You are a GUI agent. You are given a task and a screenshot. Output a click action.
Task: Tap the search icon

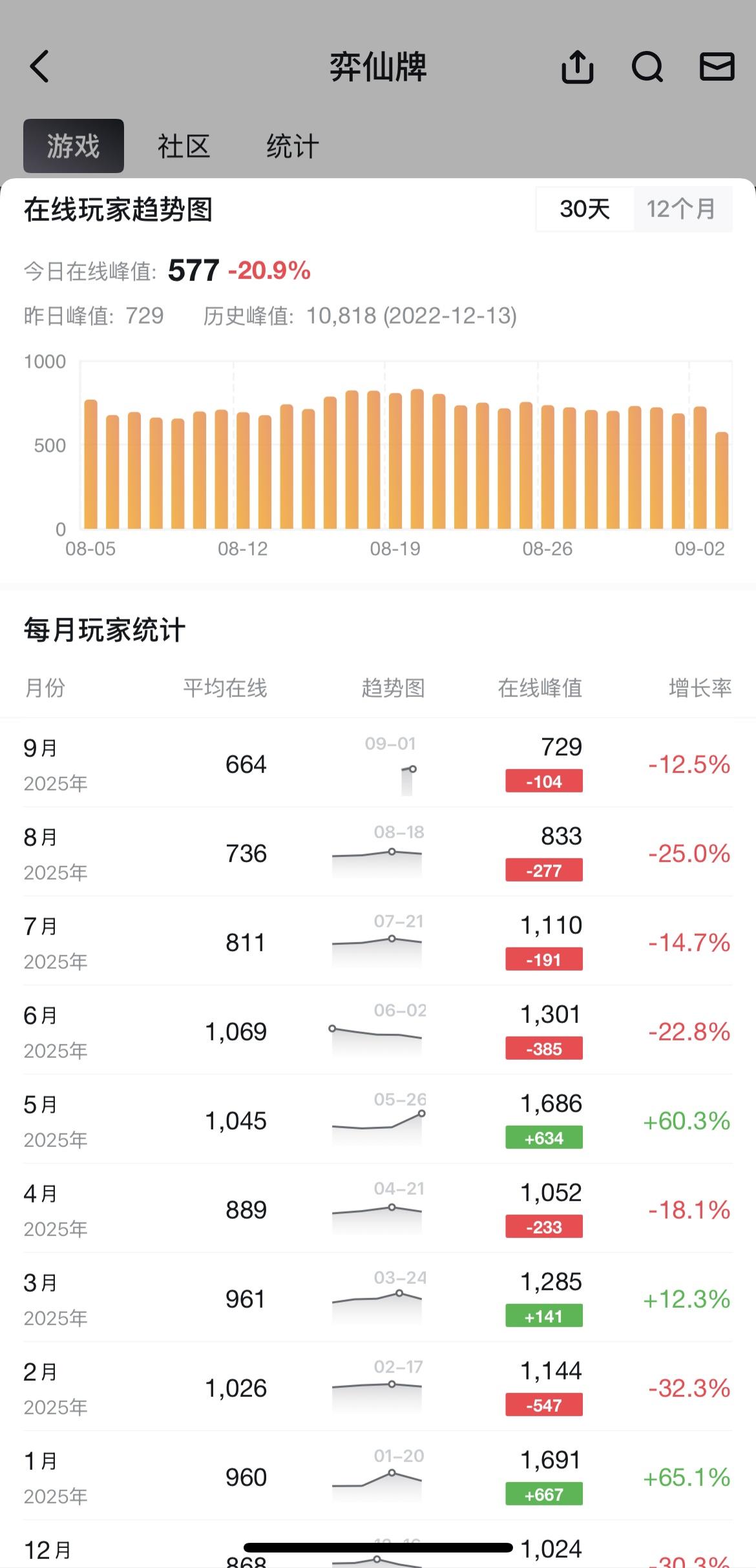647,67
